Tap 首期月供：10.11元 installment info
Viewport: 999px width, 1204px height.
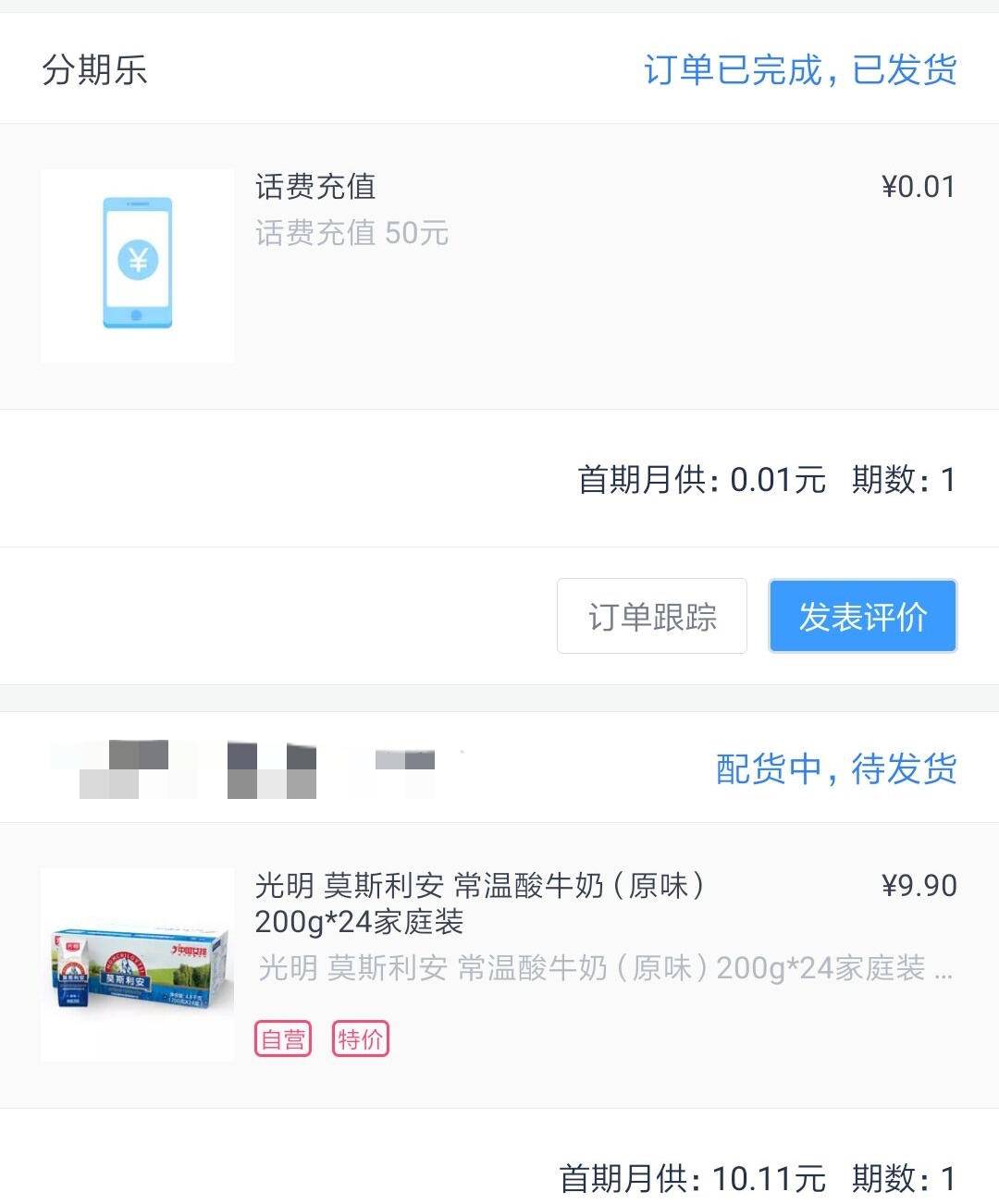click(694, 1178)
